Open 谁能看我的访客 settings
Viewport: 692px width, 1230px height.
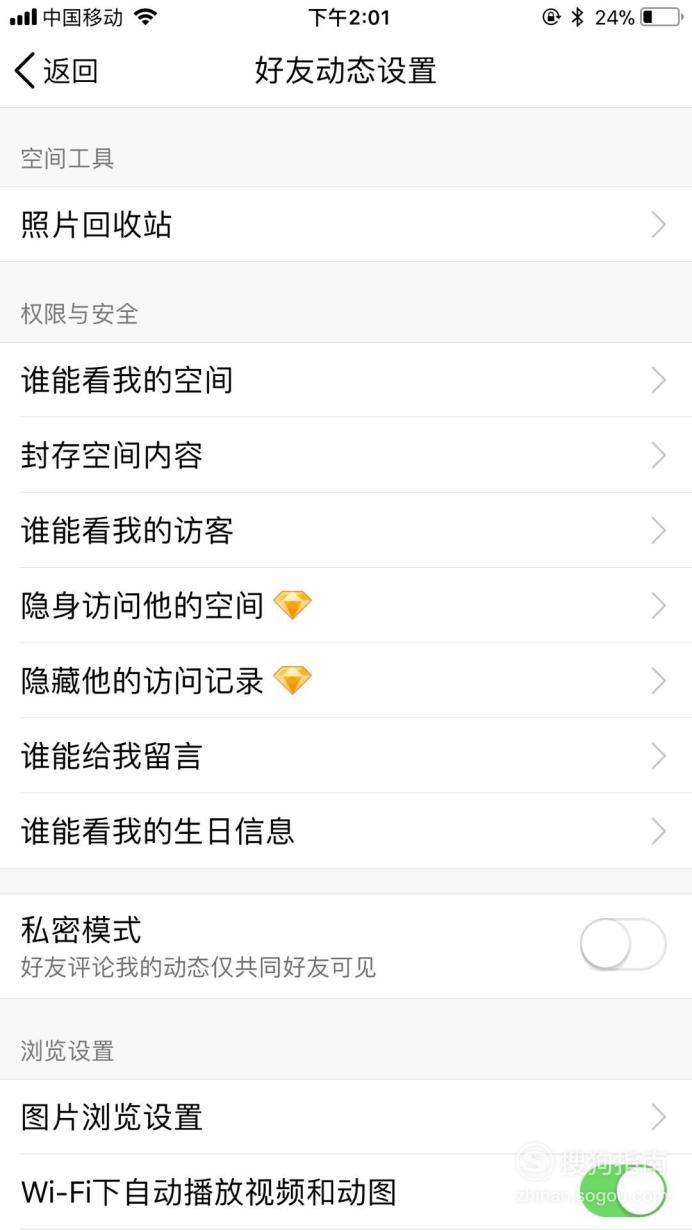point(346,530)
